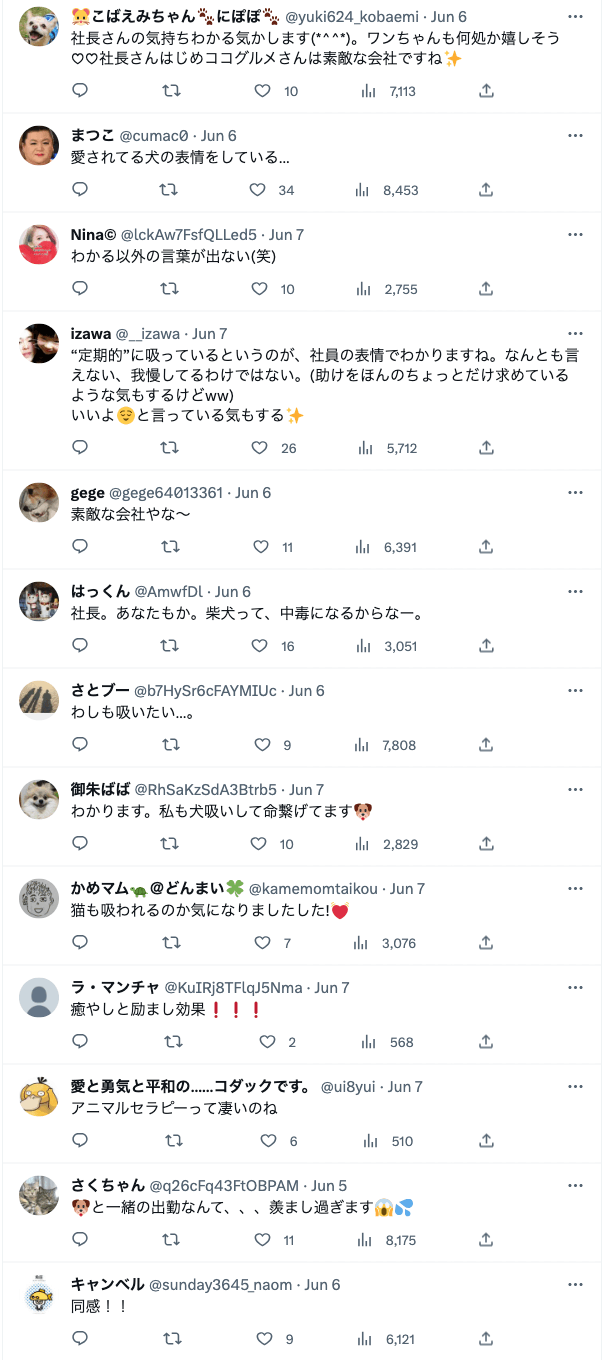
Task: View analytics for 御朱ばば's tweet
Action: [364, 844]
